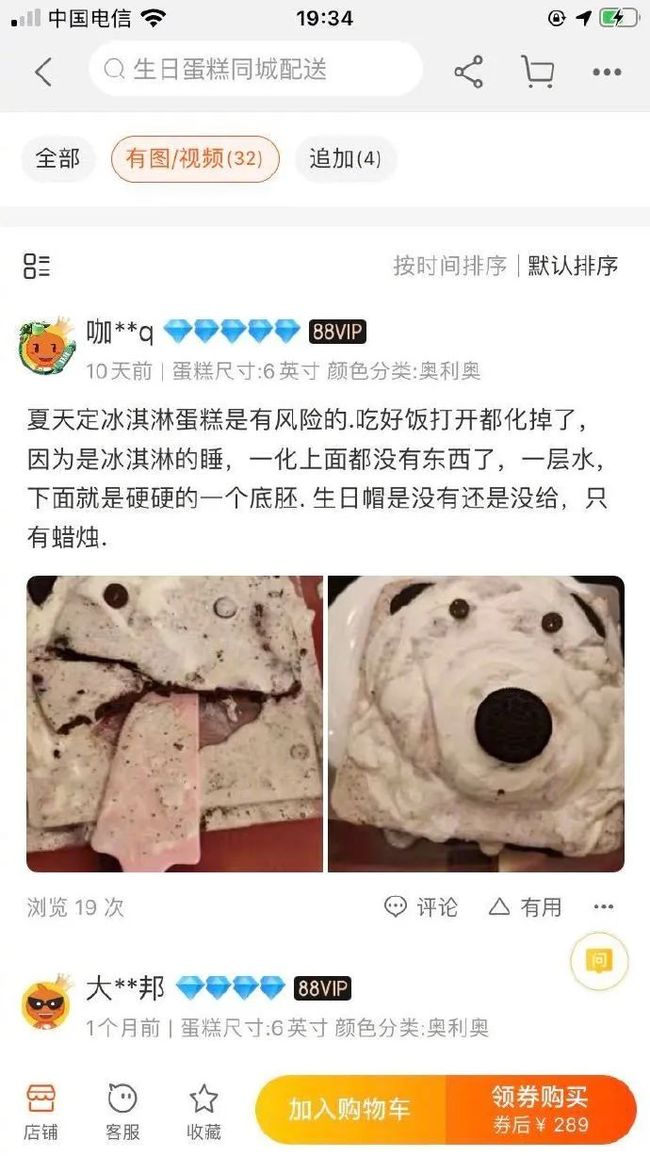Tap the floating 问 ask button
650x1156 pixels.
coord(599,960)
